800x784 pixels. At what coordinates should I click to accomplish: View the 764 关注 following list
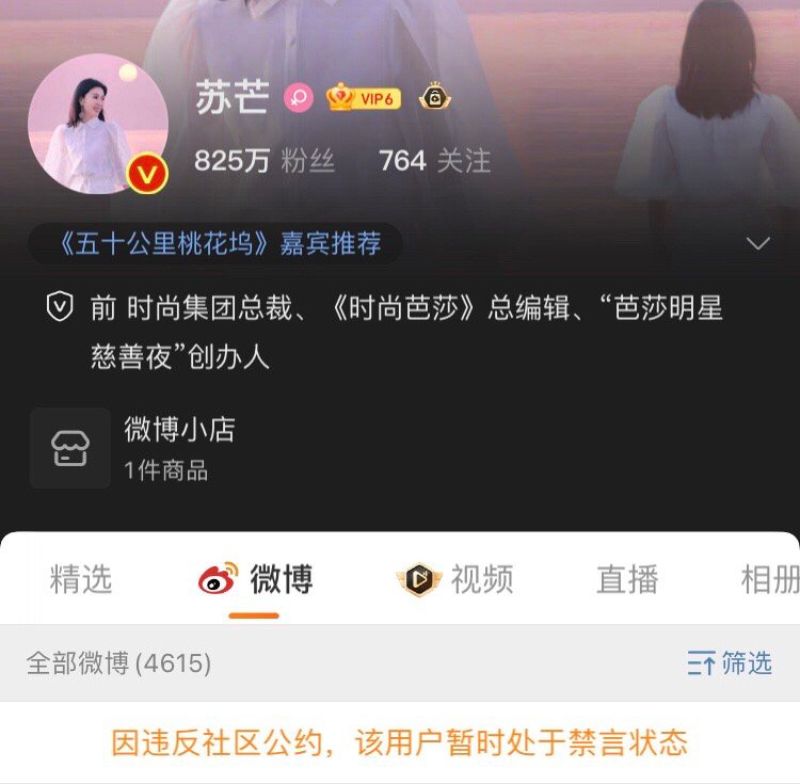(434, 160)
